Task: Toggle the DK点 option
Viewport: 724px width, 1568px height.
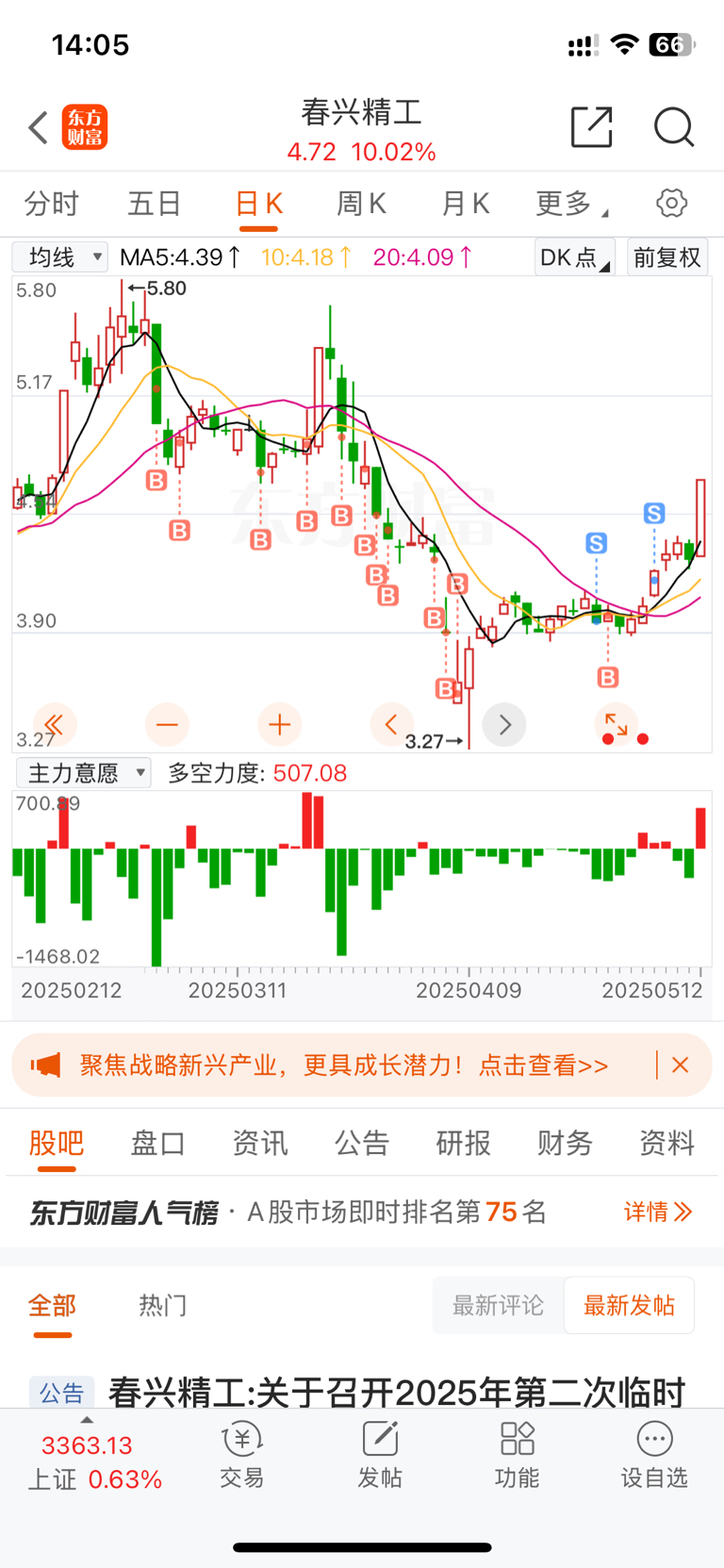Action: pos(574,257)
